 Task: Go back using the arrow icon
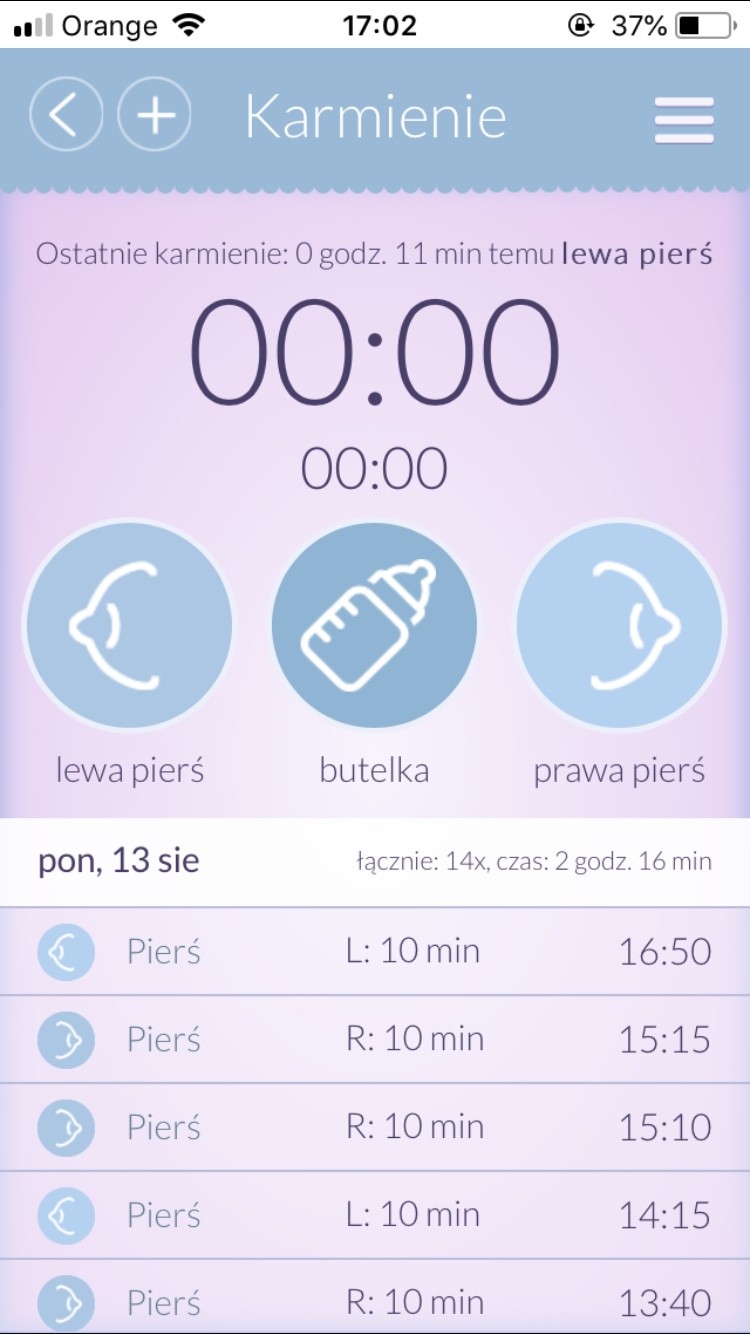pos(66,116)
